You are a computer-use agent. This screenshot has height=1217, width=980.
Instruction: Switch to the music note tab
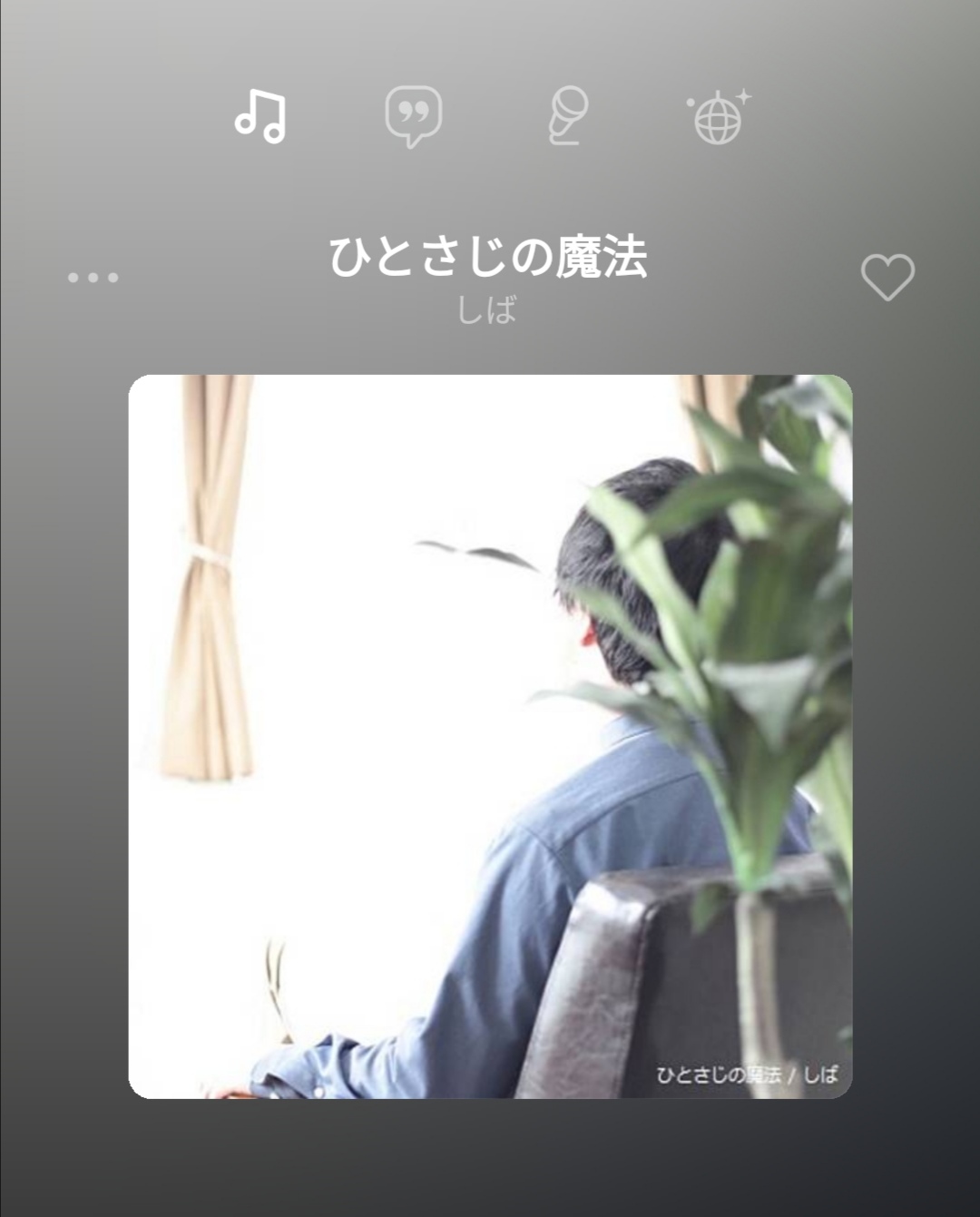(x=260, y=116)
